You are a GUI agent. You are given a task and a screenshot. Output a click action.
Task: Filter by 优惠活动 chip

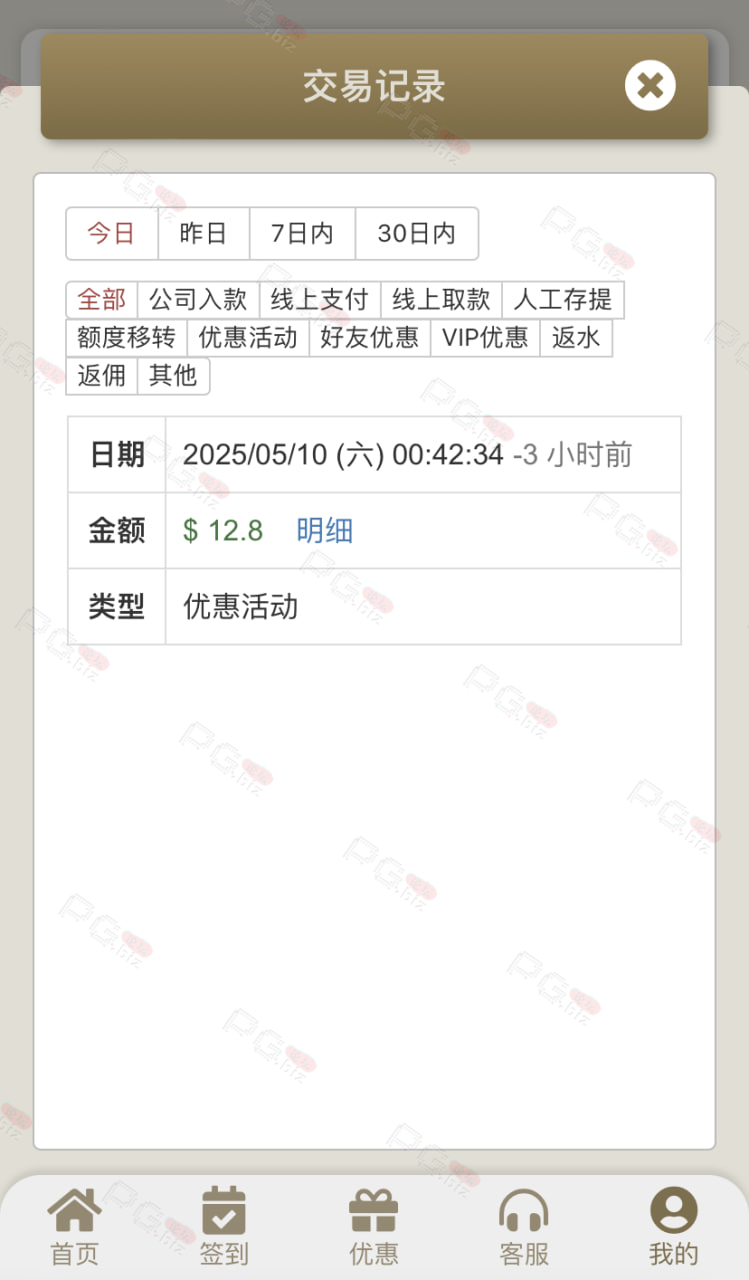(248, 337)
